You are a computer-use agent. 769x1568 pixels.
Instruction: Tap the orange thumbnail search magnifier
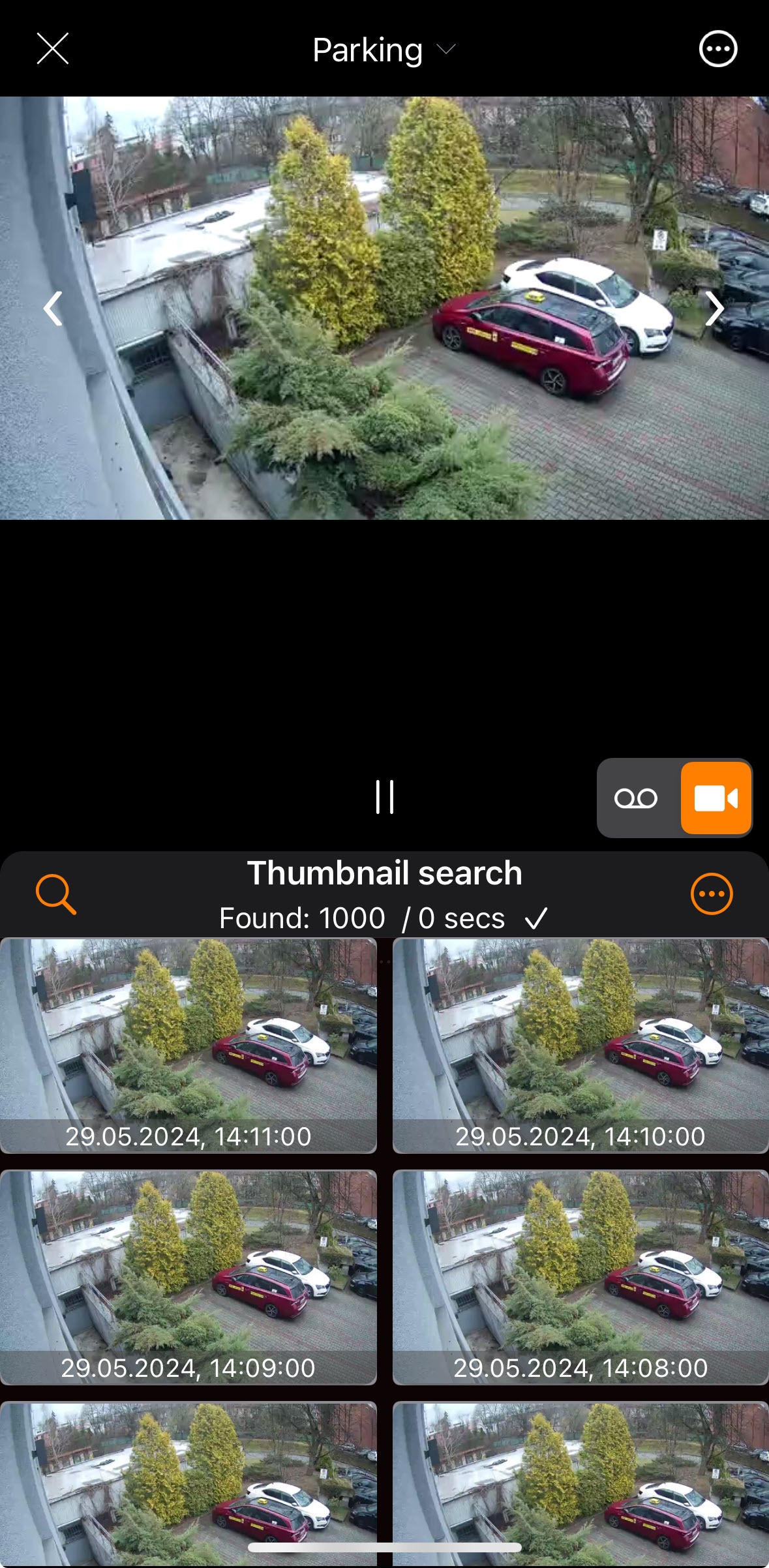(x=55, y=894)
